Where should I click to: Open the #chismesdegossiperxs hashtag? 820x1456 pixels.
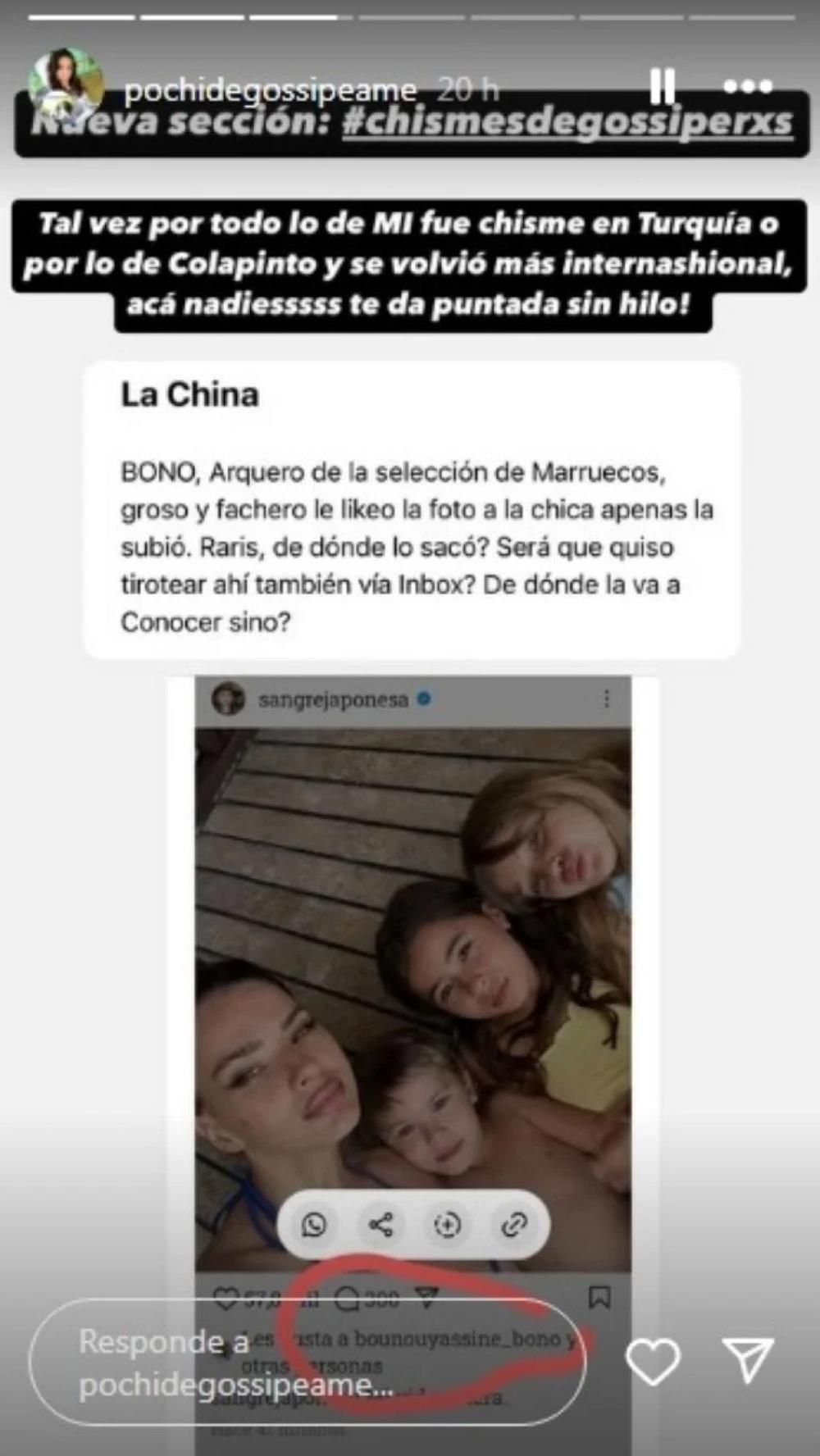(x=567, y=123)
